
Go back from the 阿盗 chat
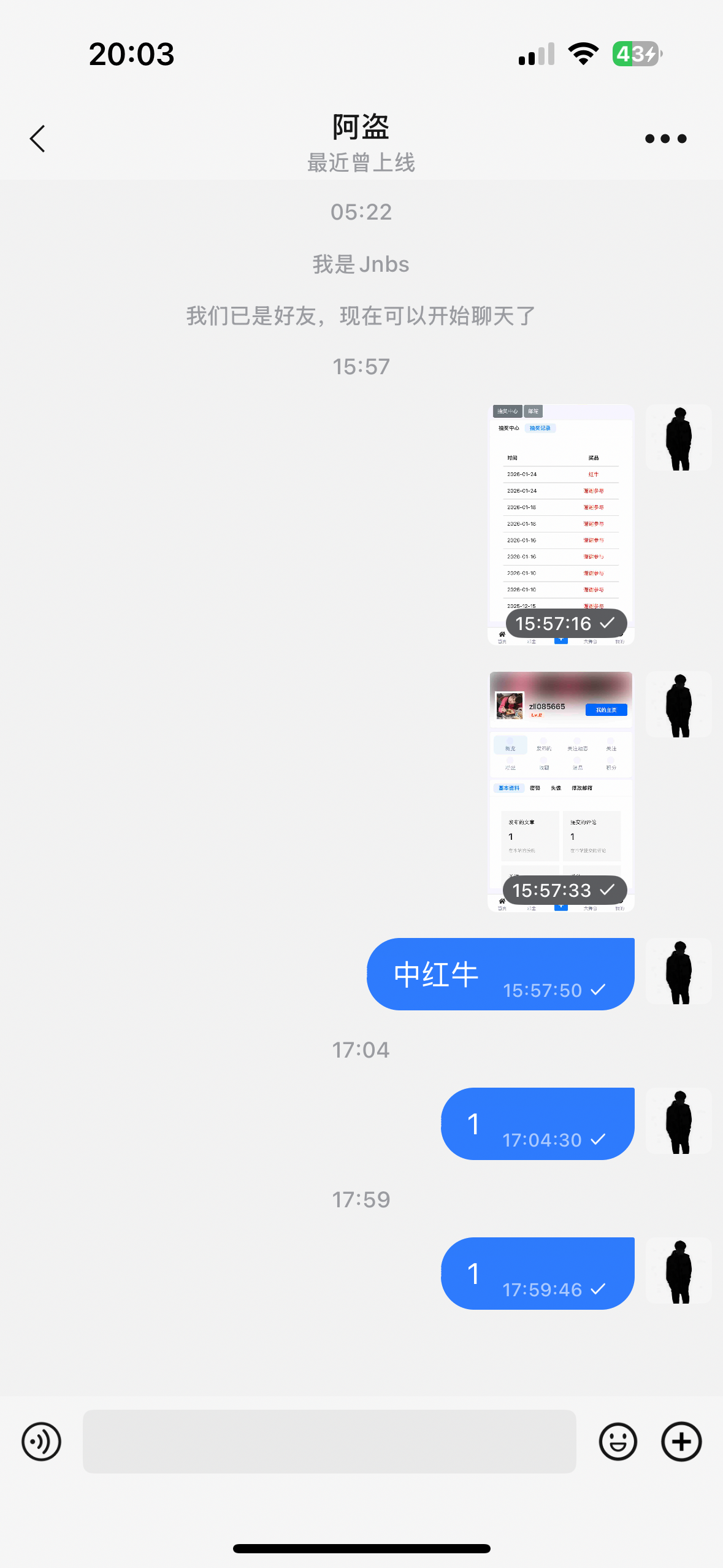pyautogui.click(x=38, y=139)
